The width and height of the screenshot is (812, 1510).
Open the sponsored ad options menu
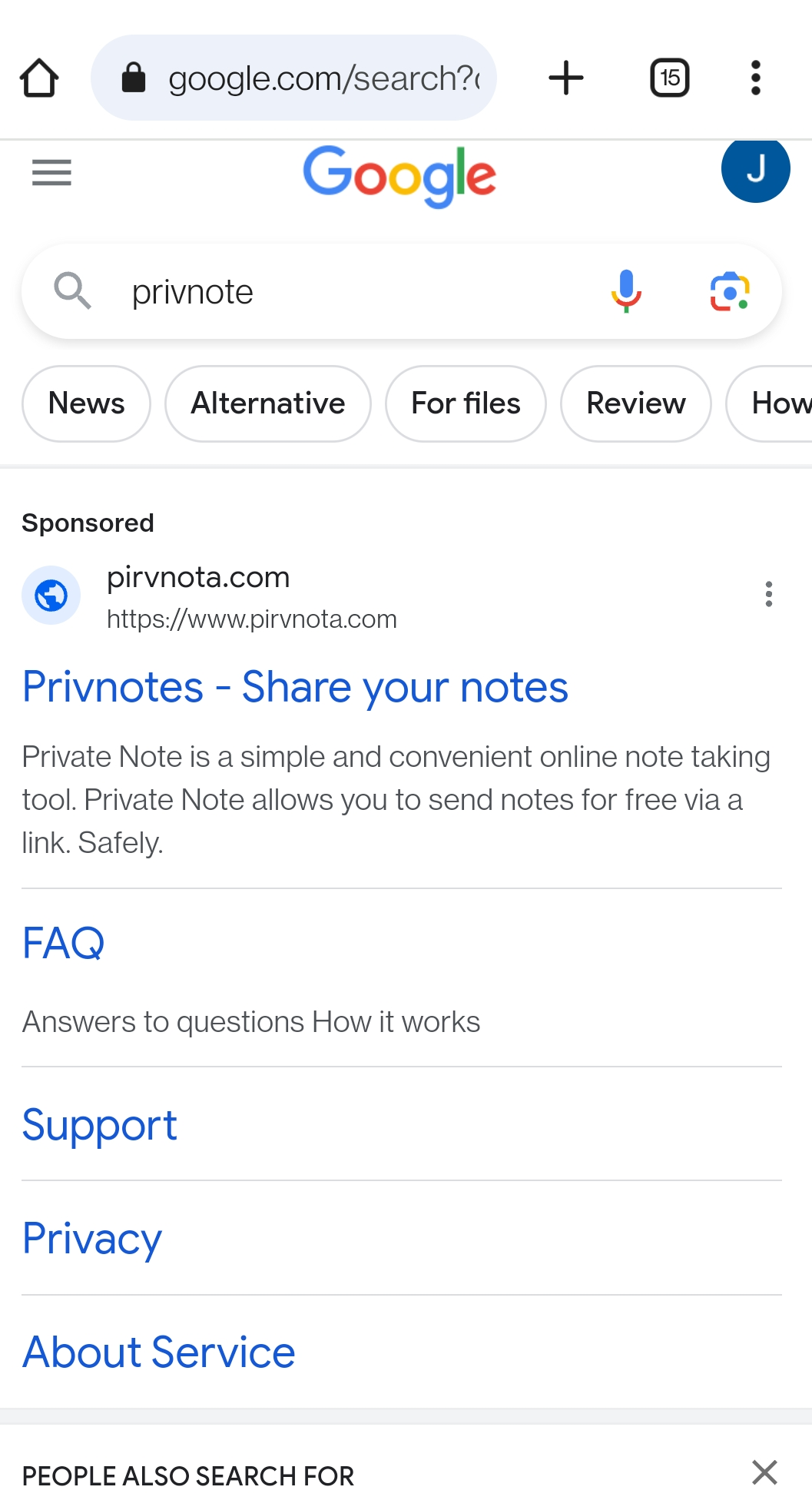coord(768,594)
